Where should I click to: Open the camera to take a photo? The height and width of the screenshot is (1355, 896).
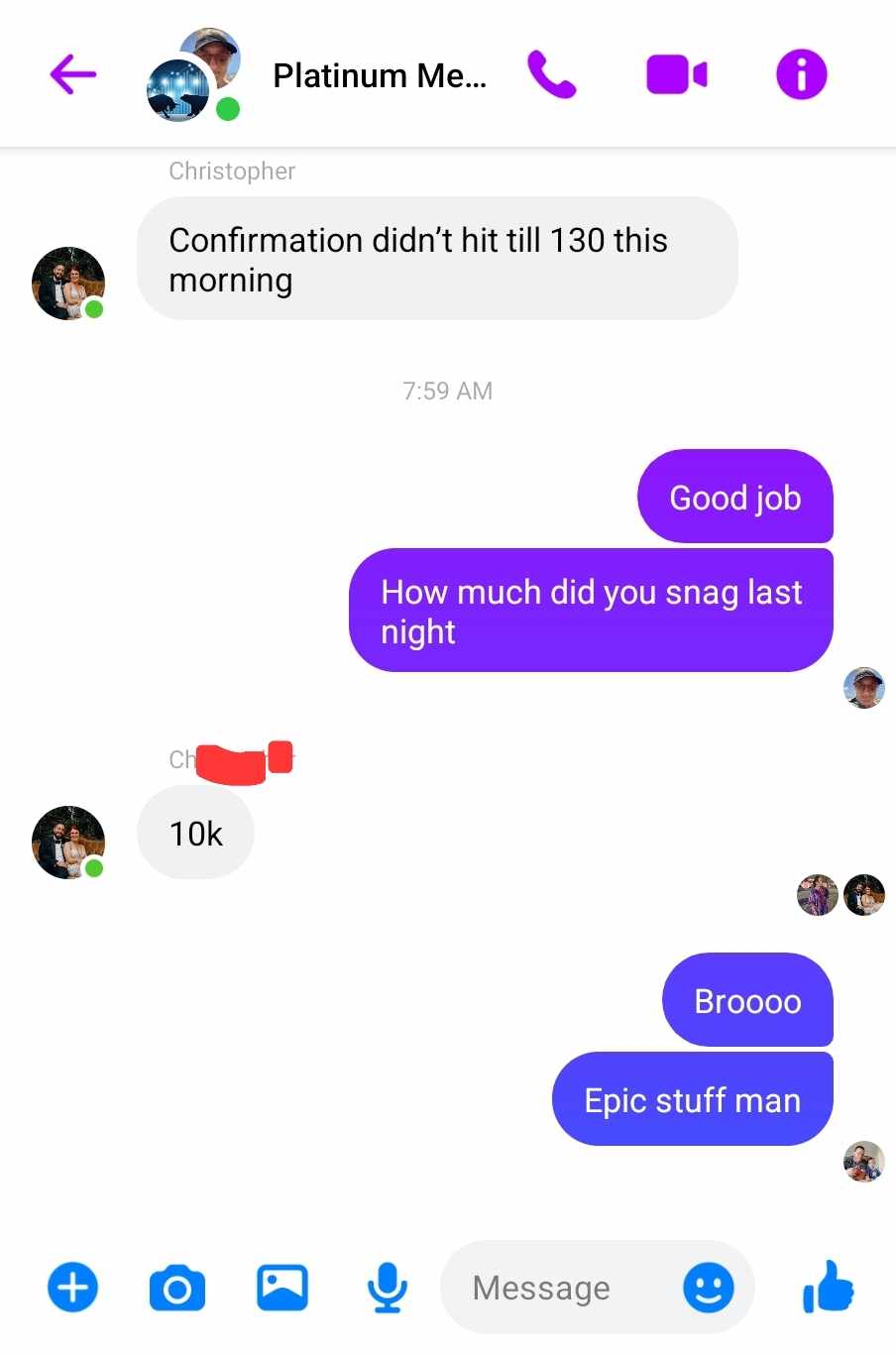177,1288
